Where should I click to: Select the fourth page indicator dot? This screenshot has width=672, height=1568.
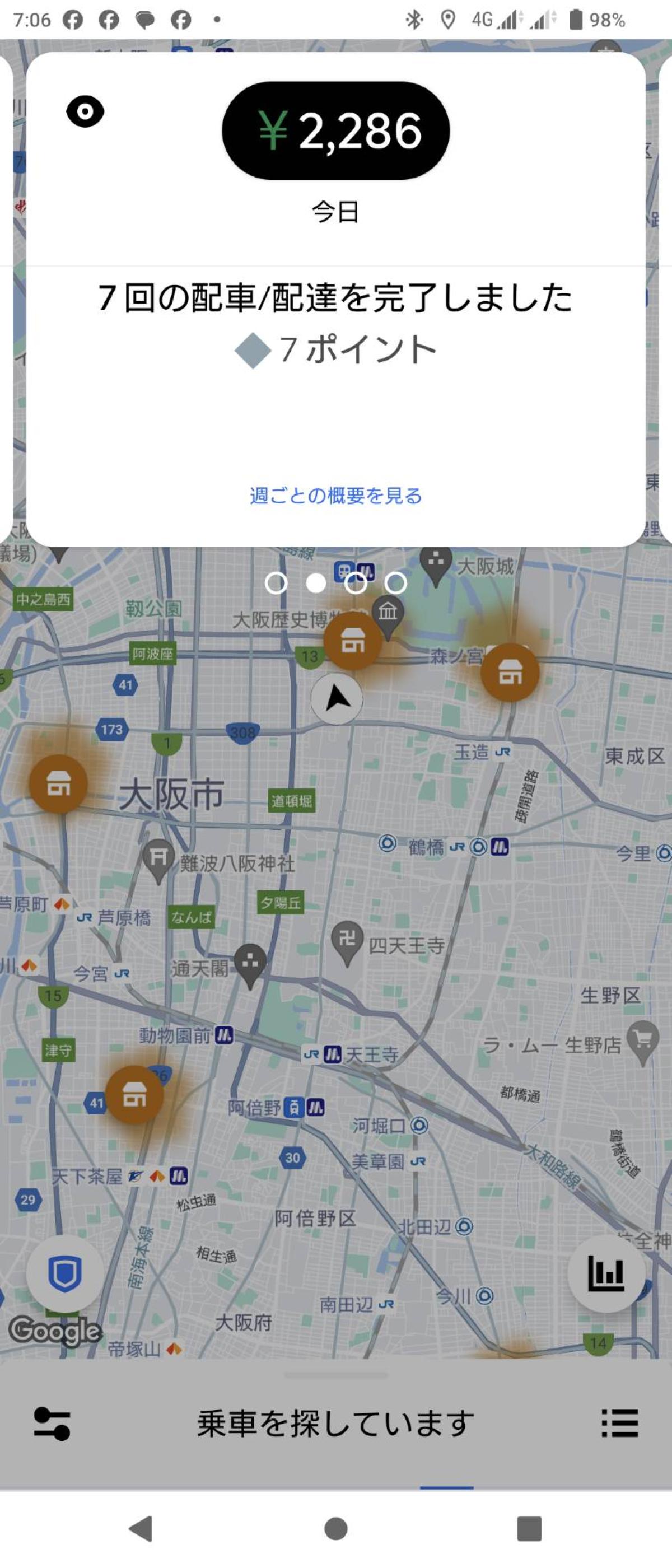[396, 582]
